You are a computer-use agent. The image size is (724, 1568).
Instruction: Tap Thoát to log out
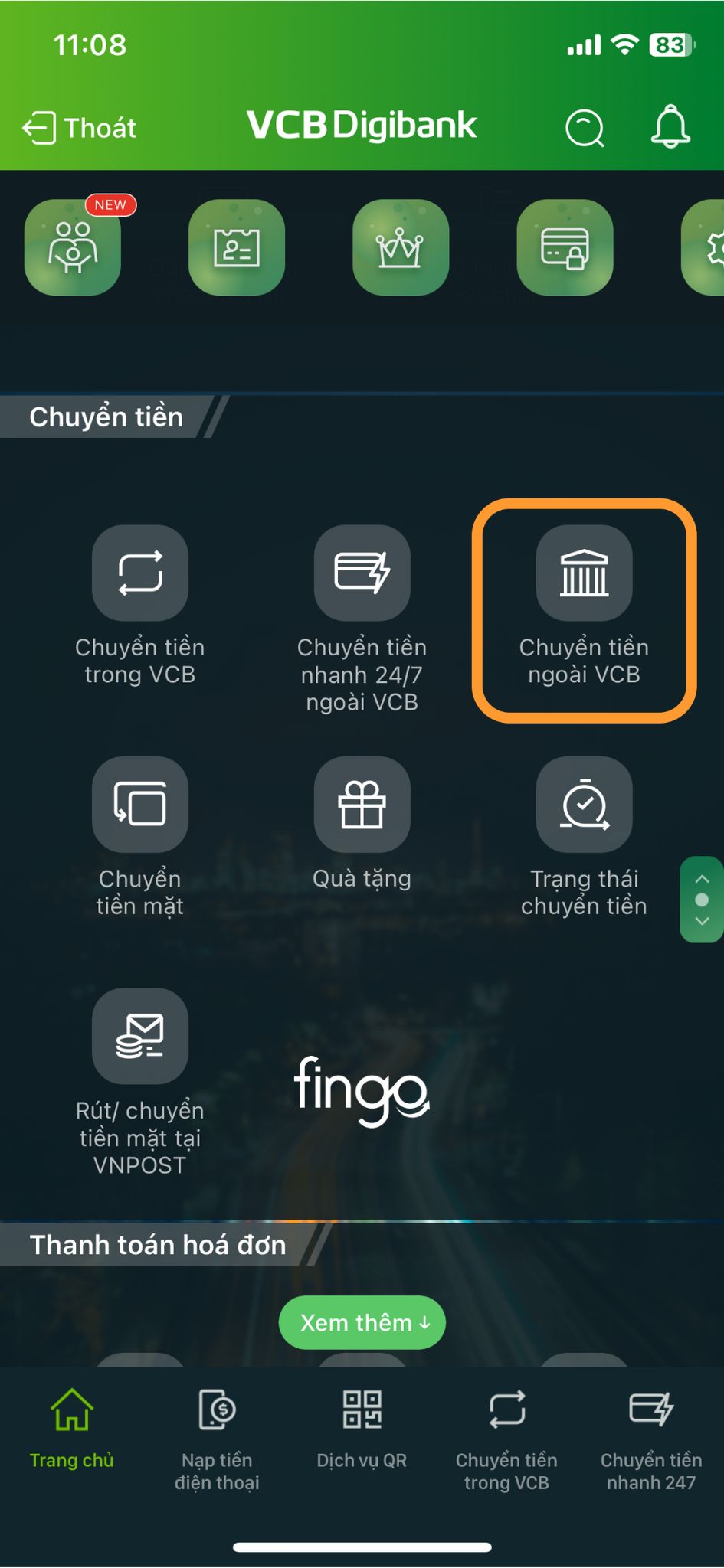click(x=80, y=128)
